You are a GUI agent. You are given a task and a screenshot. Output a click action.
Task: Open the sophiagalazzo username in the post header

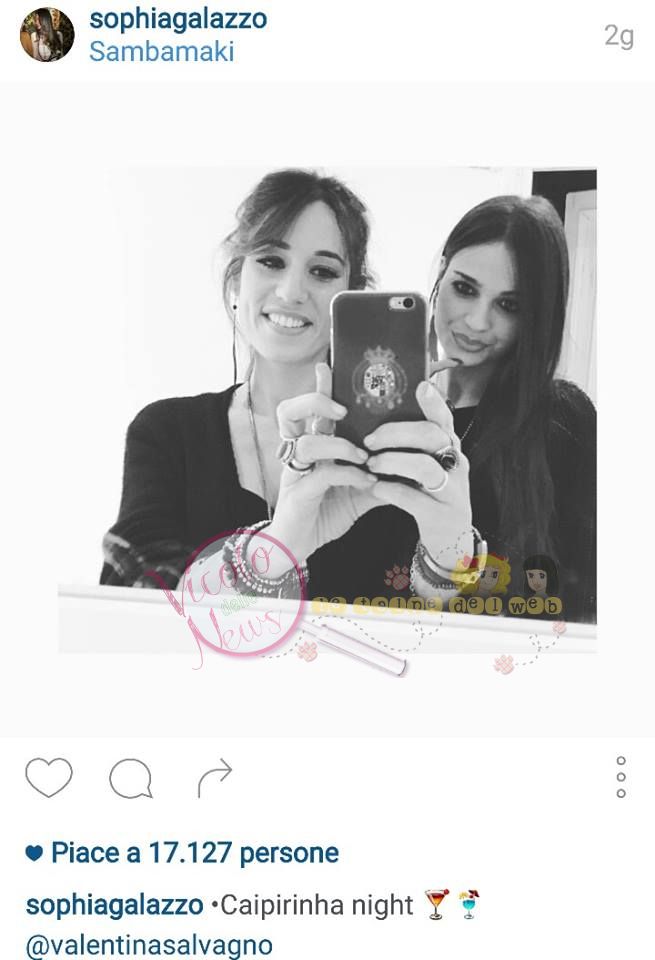click(177, 19)
